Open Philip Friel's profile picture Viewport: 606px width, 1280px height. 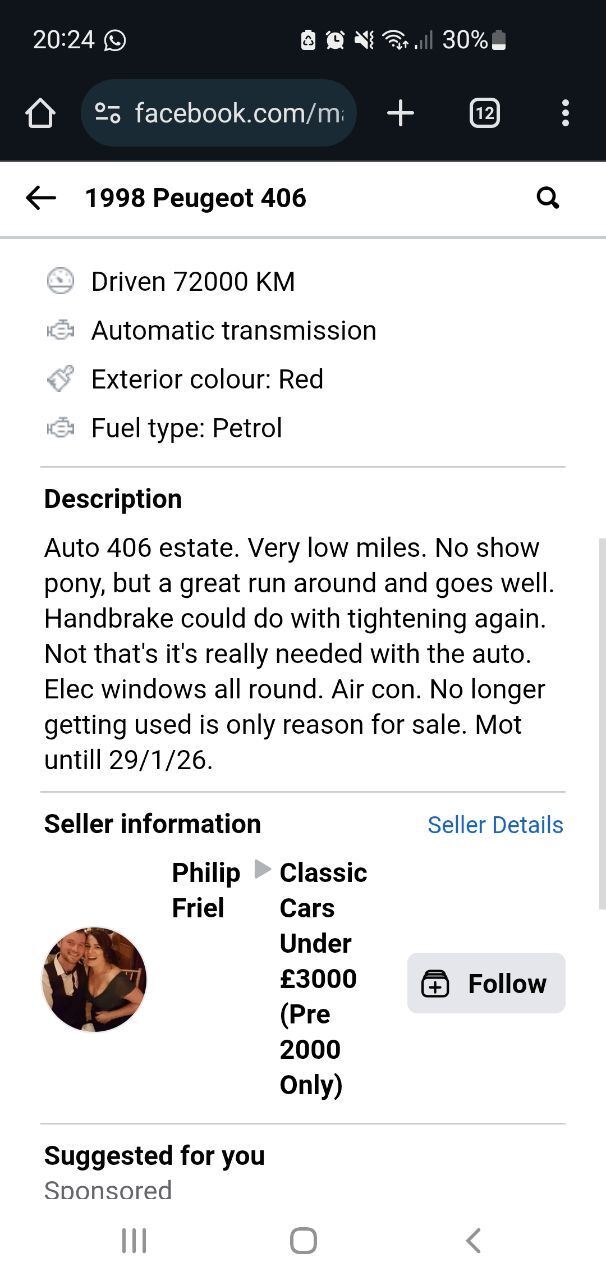coord(94,979)
